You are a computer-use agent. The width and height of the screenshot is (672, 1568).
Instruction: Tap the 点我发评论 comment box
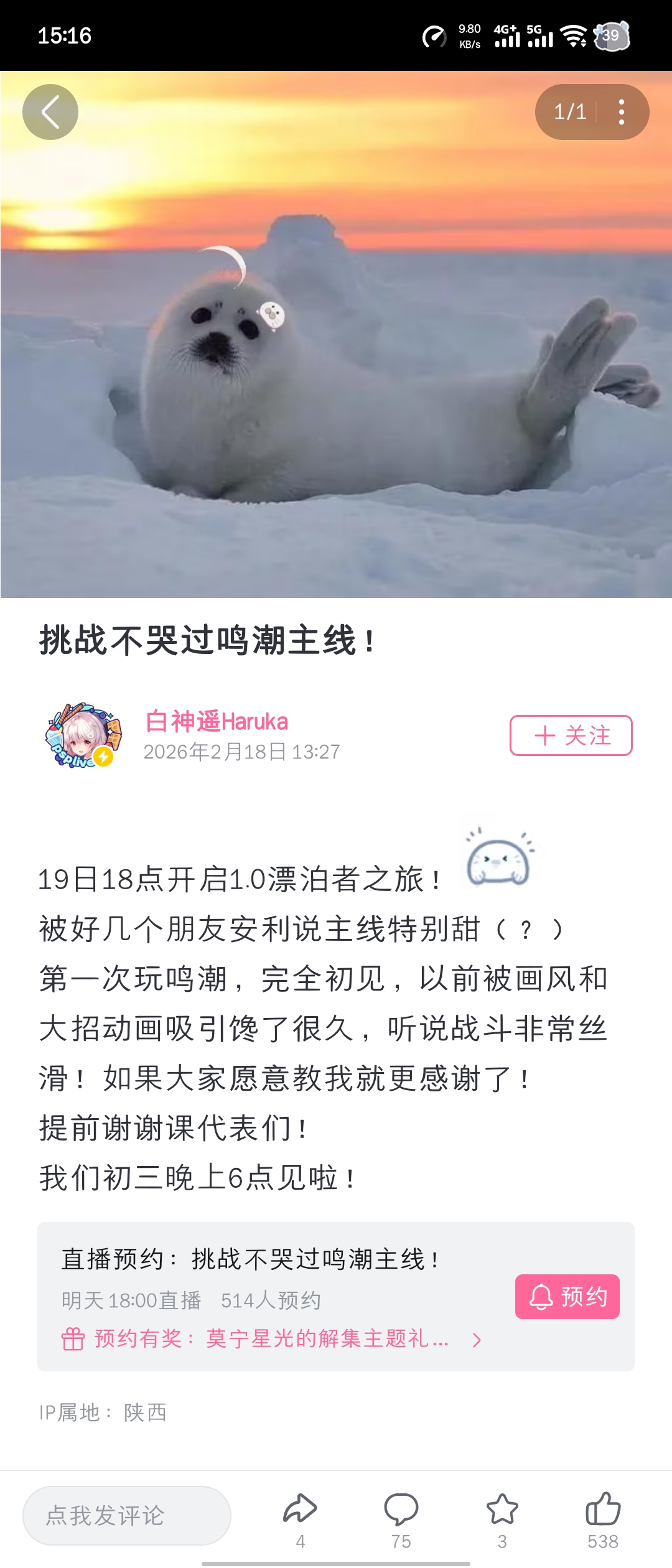click(x=127, y=1516)
